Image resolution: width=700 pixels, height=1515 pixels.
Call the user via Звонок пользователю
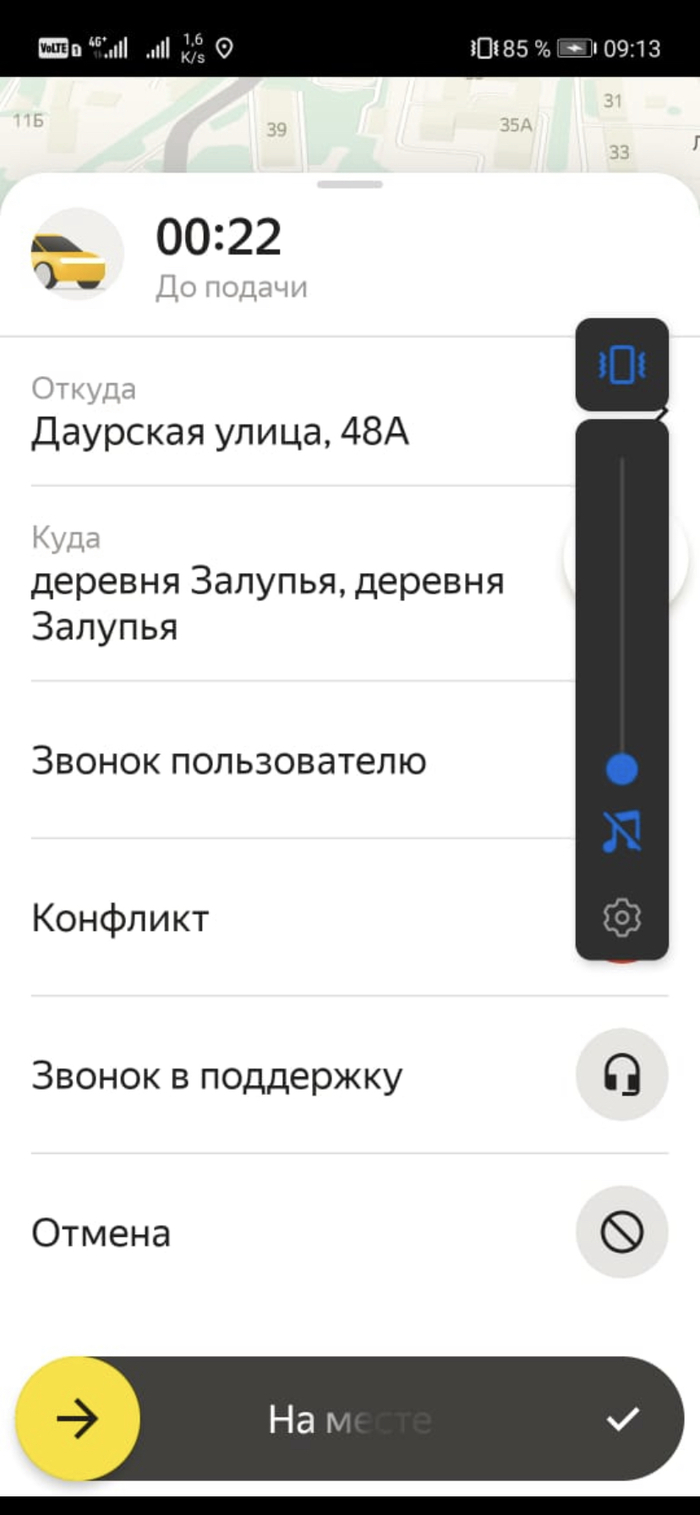coord(230,762)
